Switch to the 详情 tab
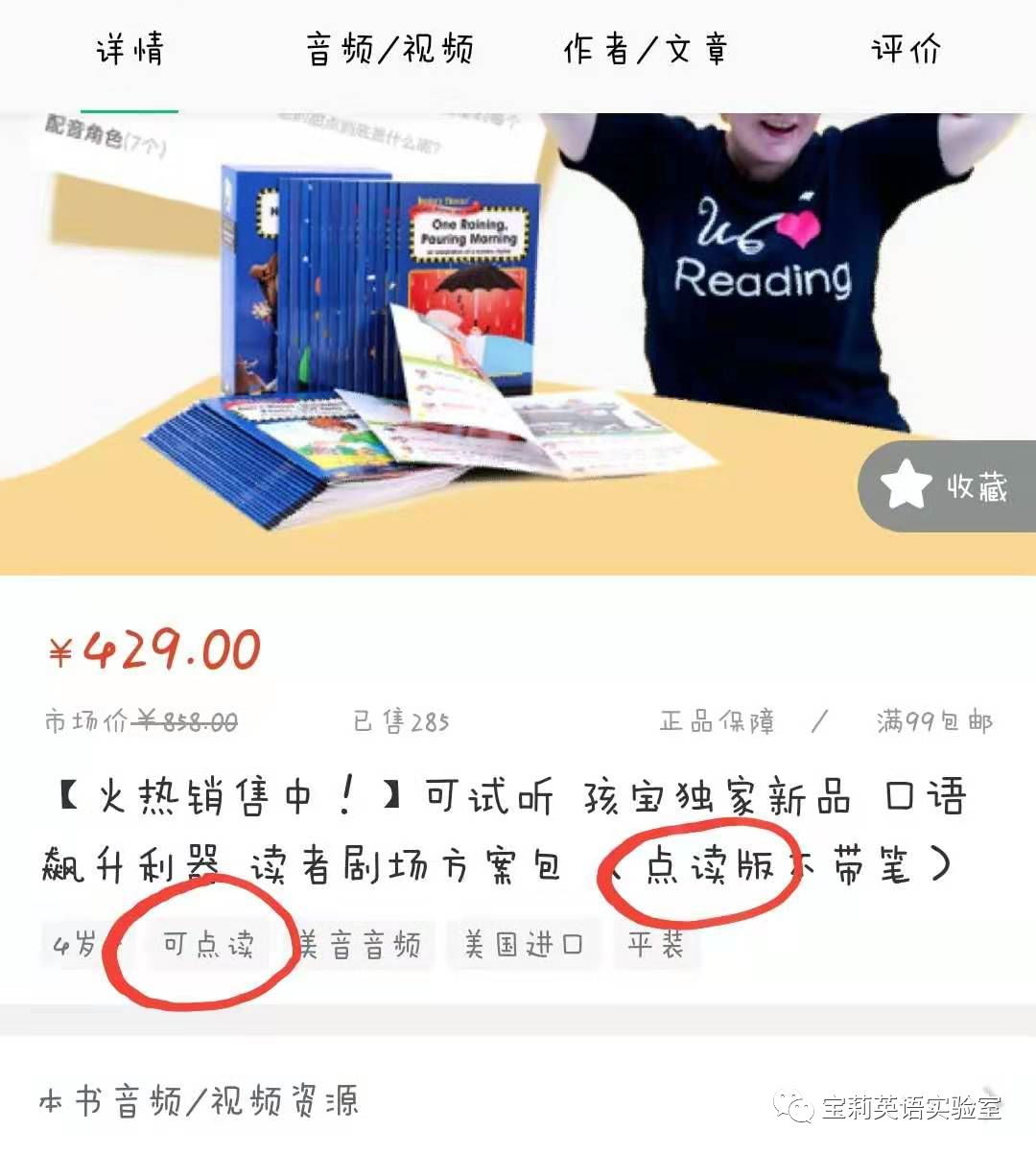1036x1154 pixels. click(129, 50)
